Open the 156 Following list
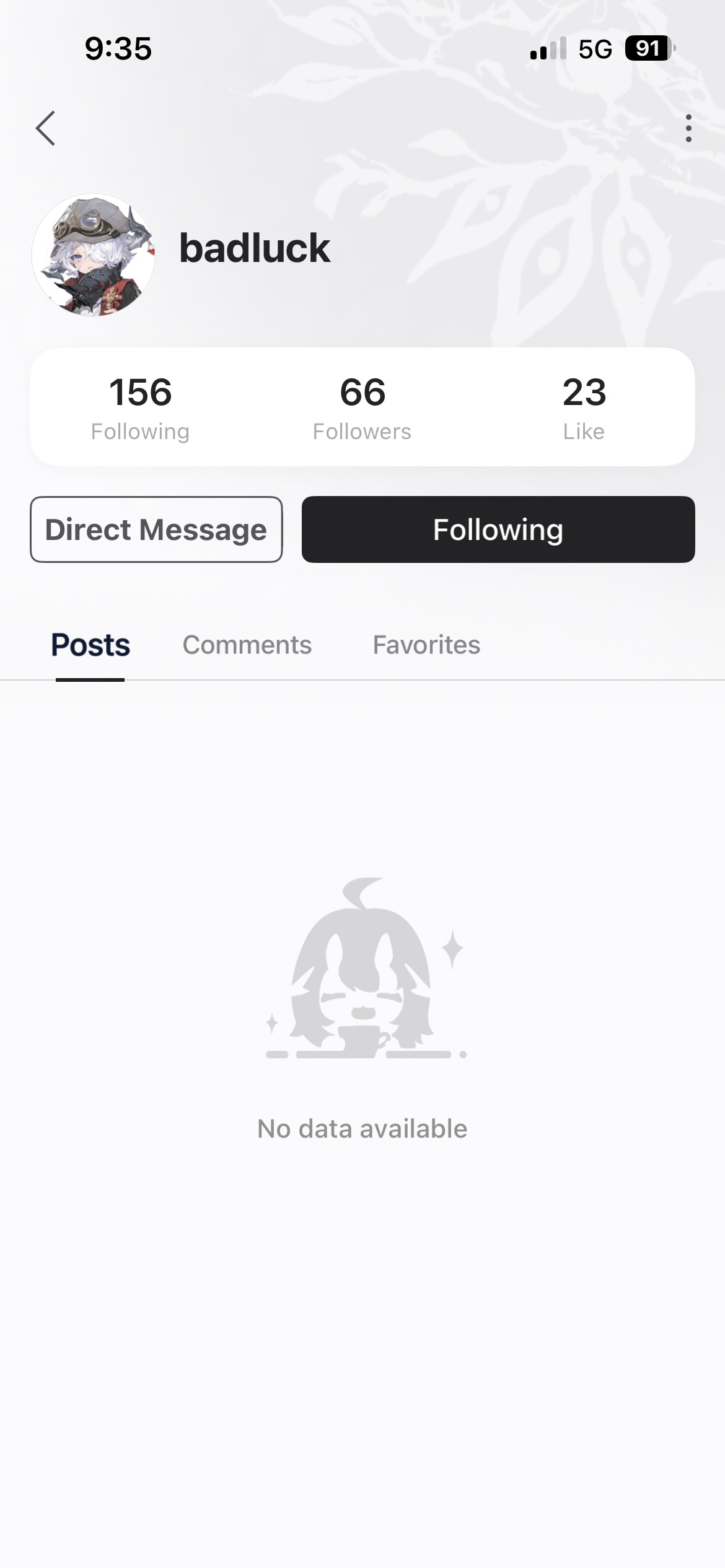Viewport: 725px width, 1568px height. (141, 407)
